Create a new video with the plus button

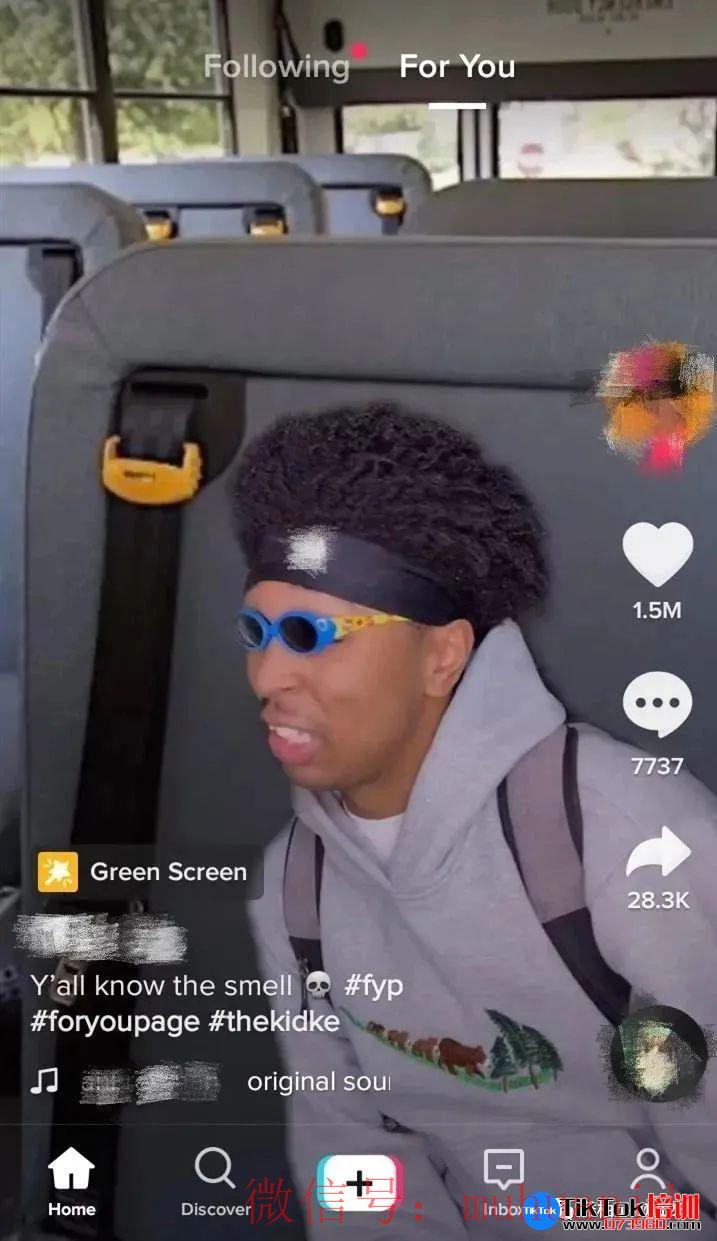point(358,1183)
